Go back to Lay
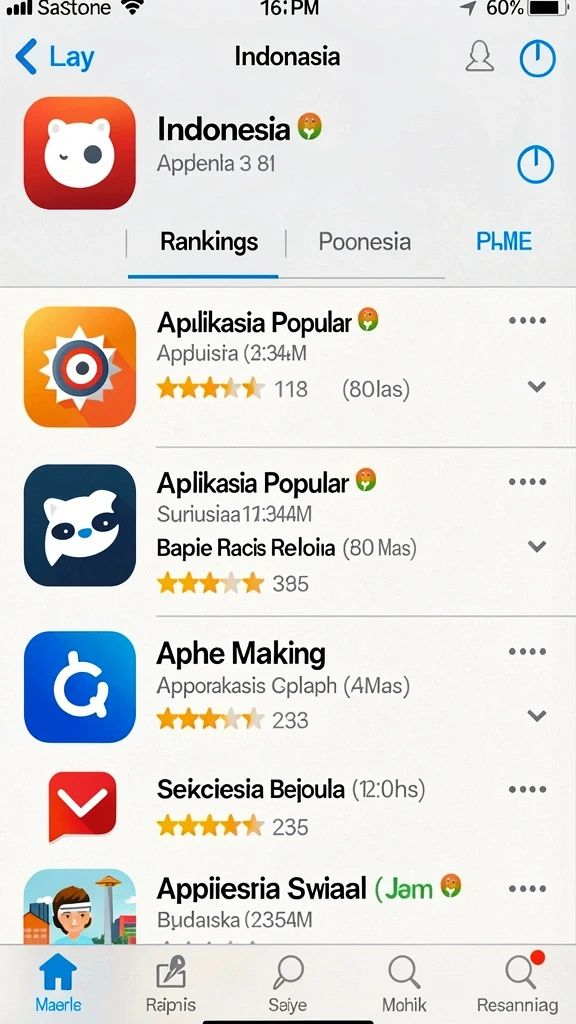Image resolution: width=576 pixels, height=1024 pixels. 55,57
